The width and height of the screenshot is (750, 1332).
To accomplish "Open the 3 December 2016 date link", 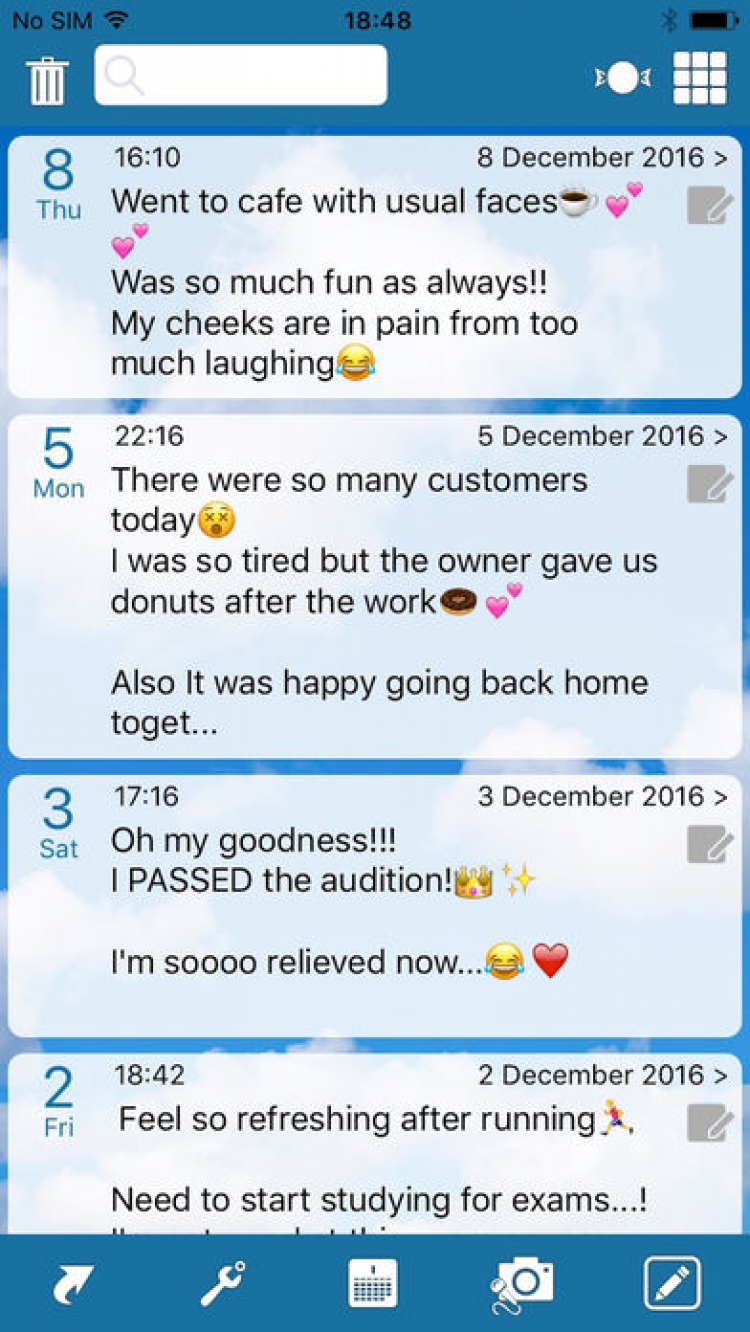I will coord(602,797).
